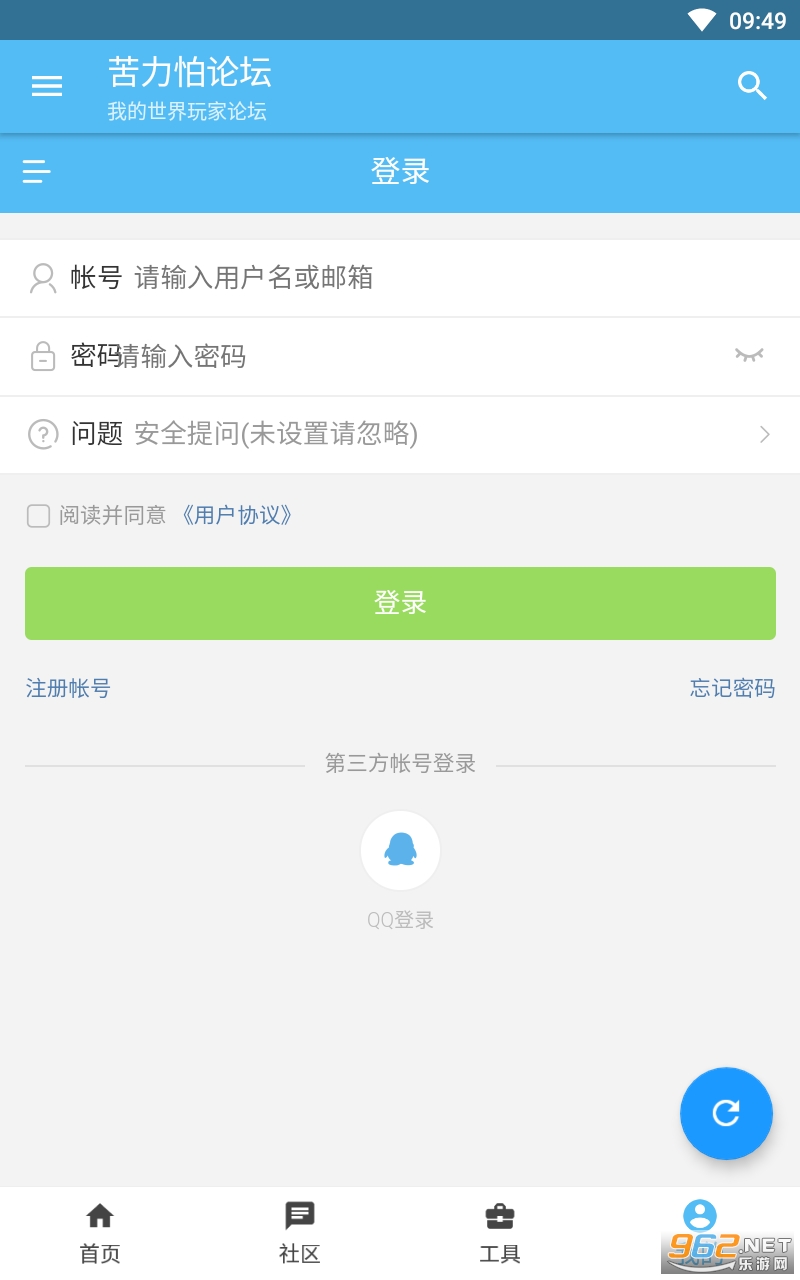This screenshot has width=800, height=1280.
Task: Check the 阅读并同意 agreement checkbox
Action: (x=38, y=516)
